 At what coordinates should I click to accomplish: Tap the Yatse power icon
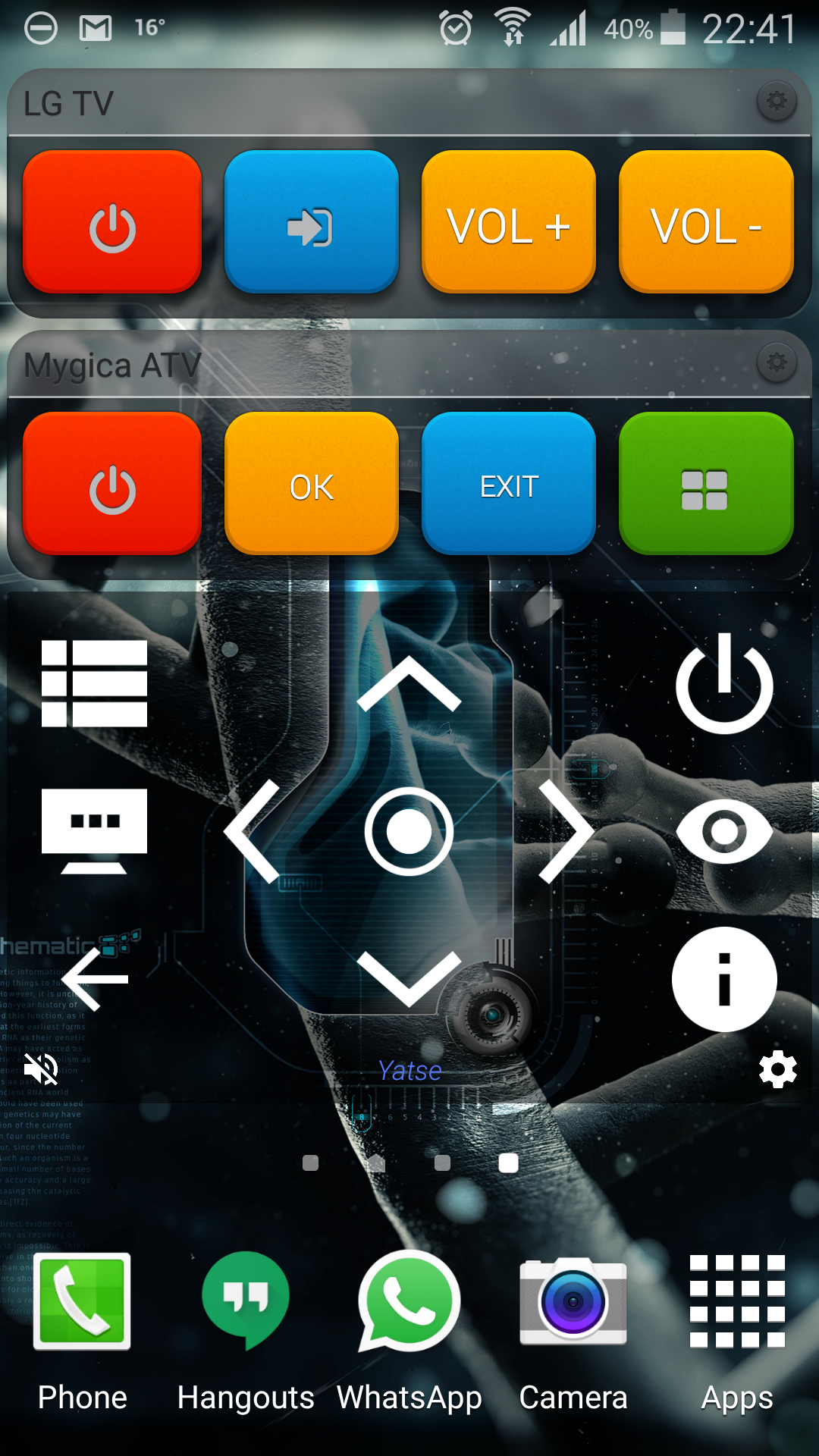724,684
